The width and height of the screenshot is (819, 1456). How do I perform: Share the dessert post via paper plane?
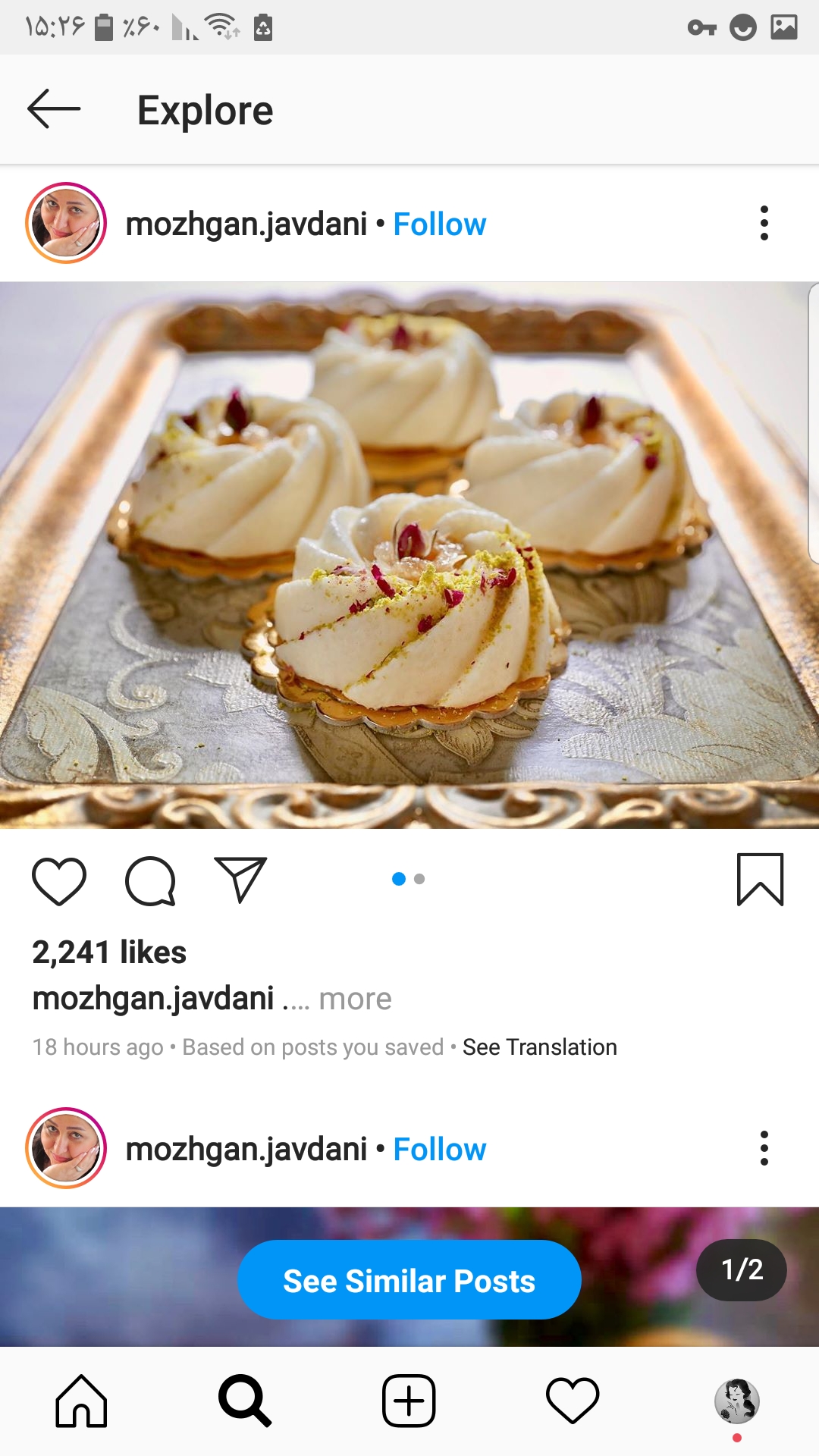click(240, 880)
